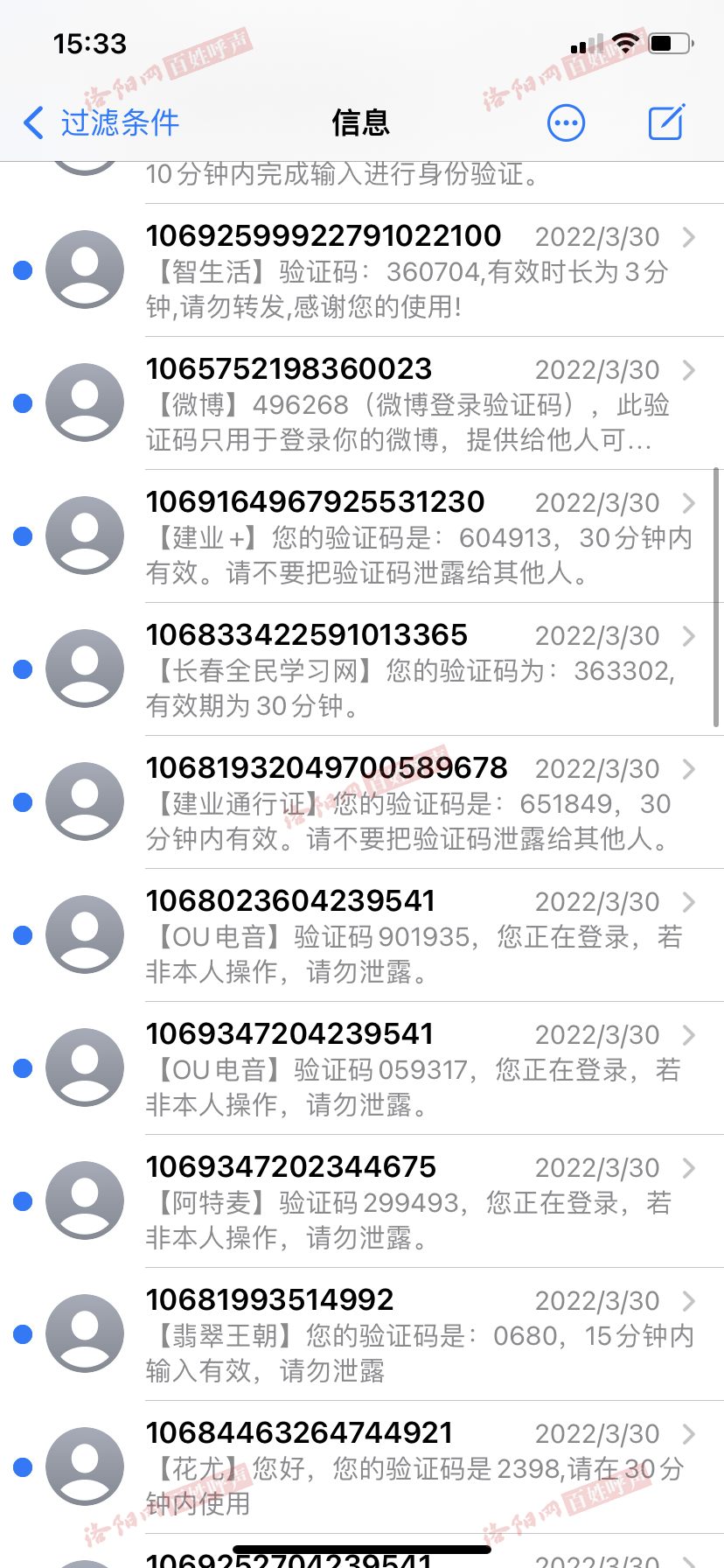Screen dimensions: 724x1568
Task: Open the 长春全民学习网 message
Action: (362, 669)
